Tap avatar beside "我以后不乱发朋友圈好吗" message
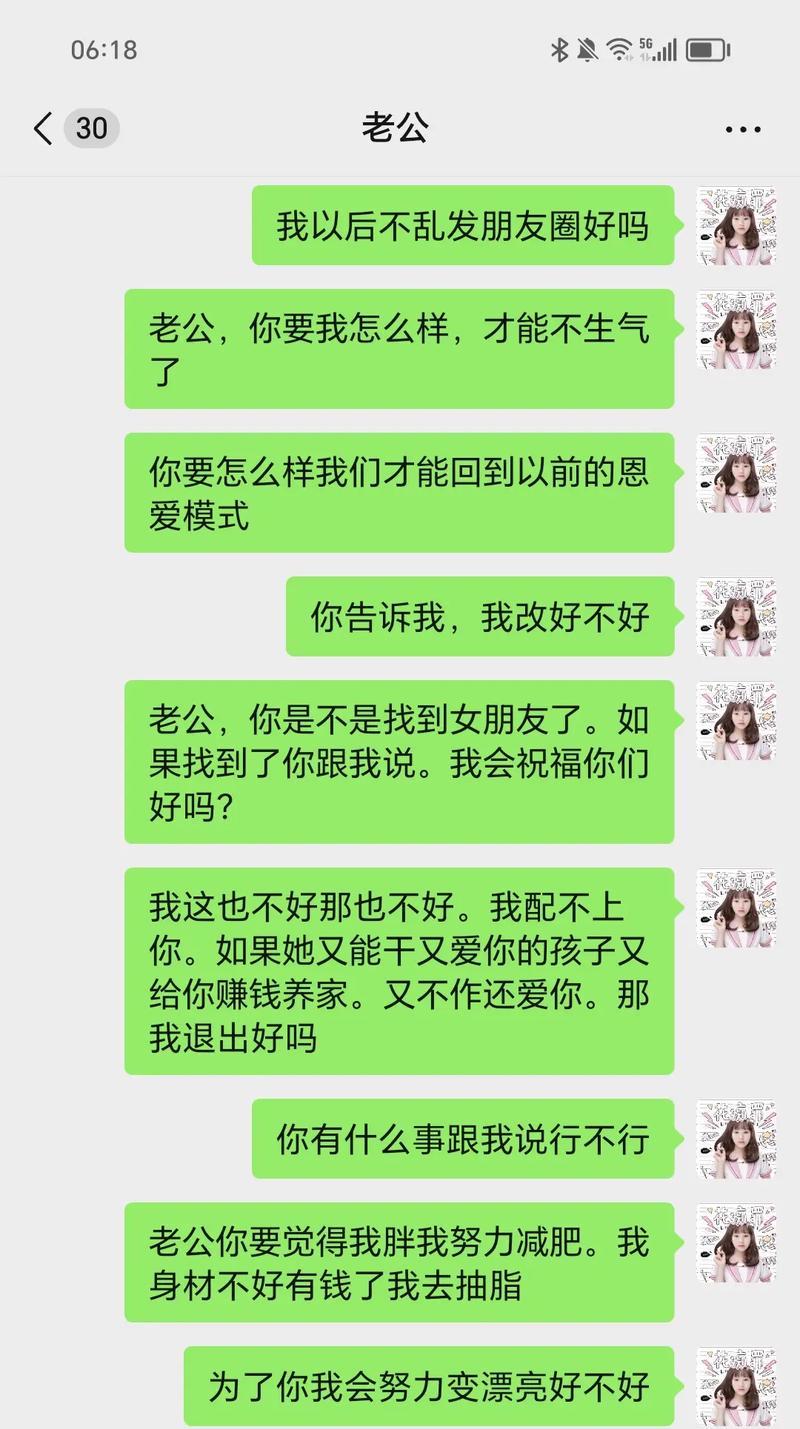The height and width of the screenshot is (1429, 800). [736, 225]
